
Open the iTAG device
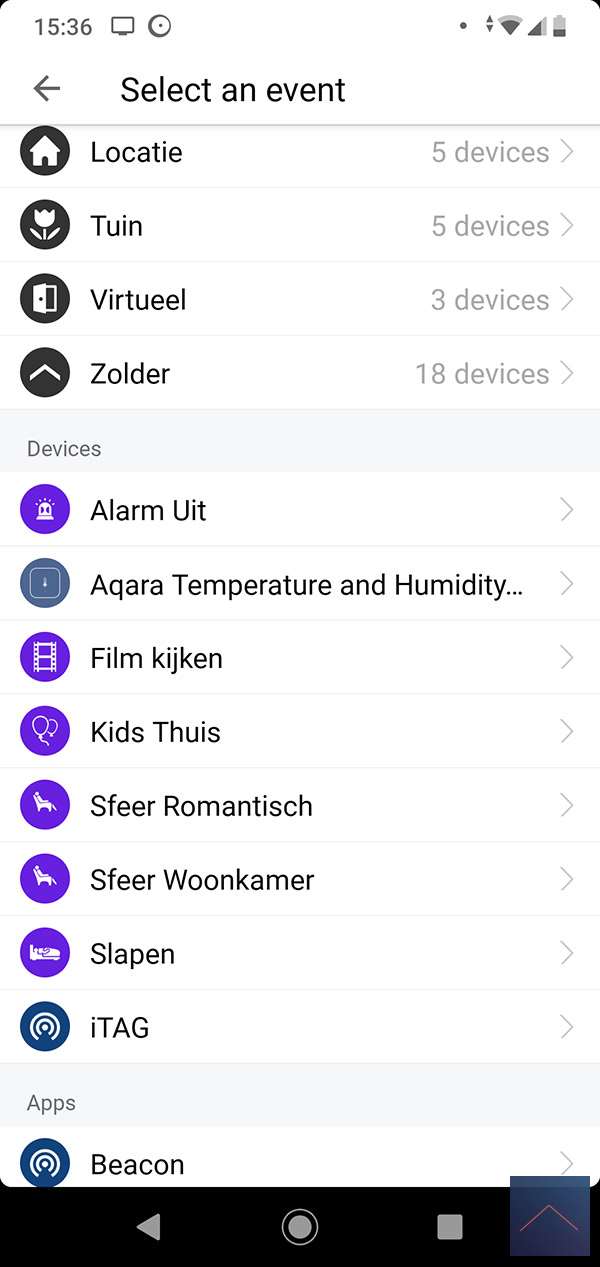click(300, 1028)
